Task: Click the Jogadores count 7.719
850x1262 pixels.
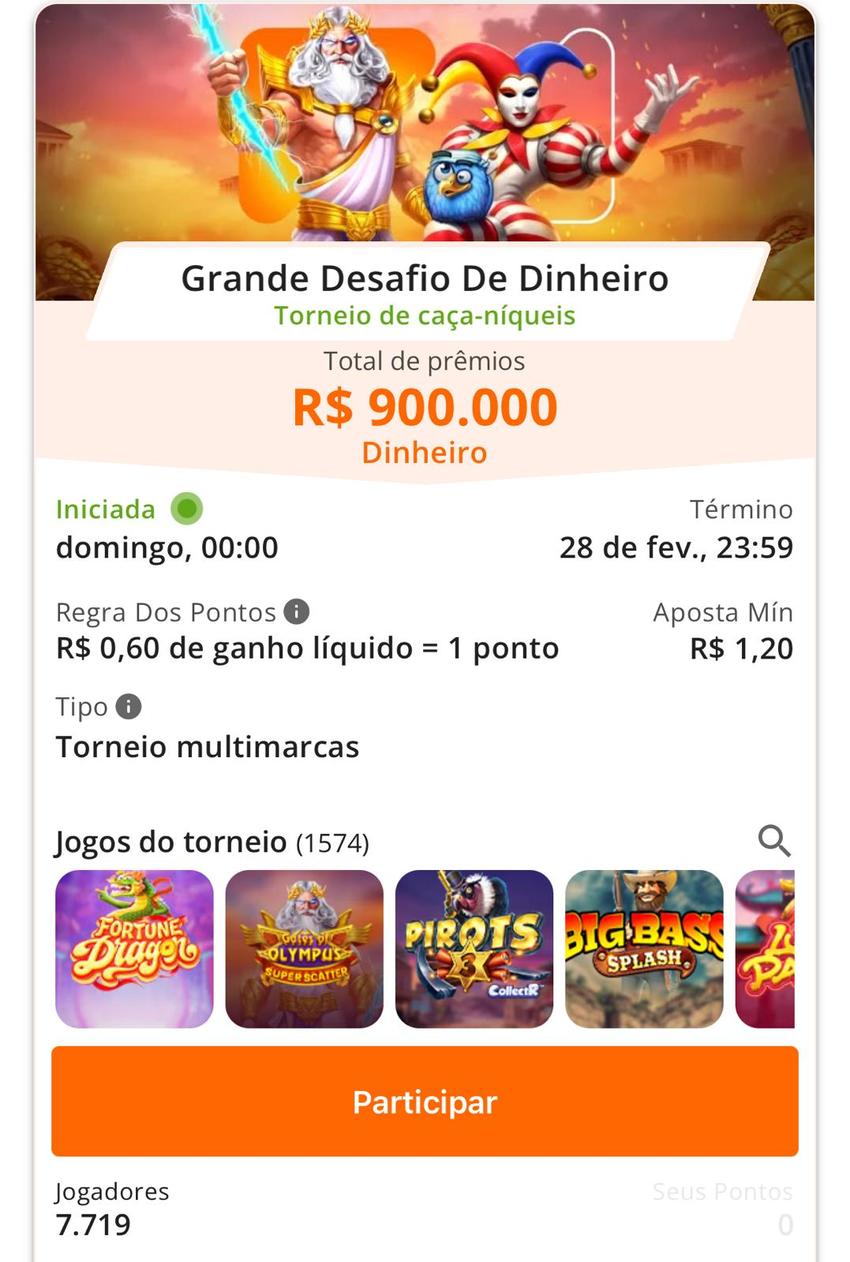Action: pos(90,1222)
